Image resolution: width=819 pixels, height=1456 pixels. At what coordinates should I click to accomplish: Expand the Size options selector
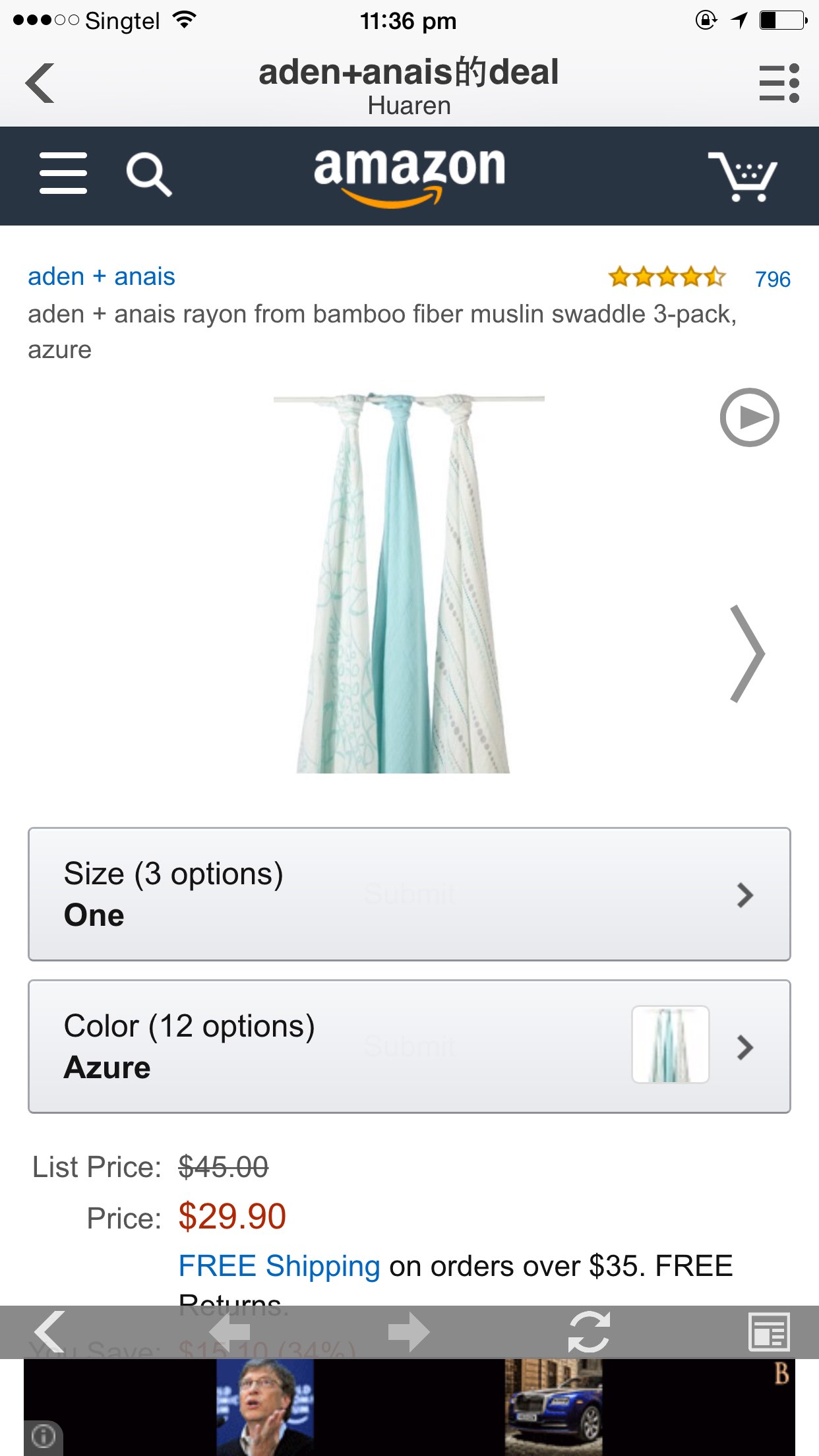[x=409, y=894]
